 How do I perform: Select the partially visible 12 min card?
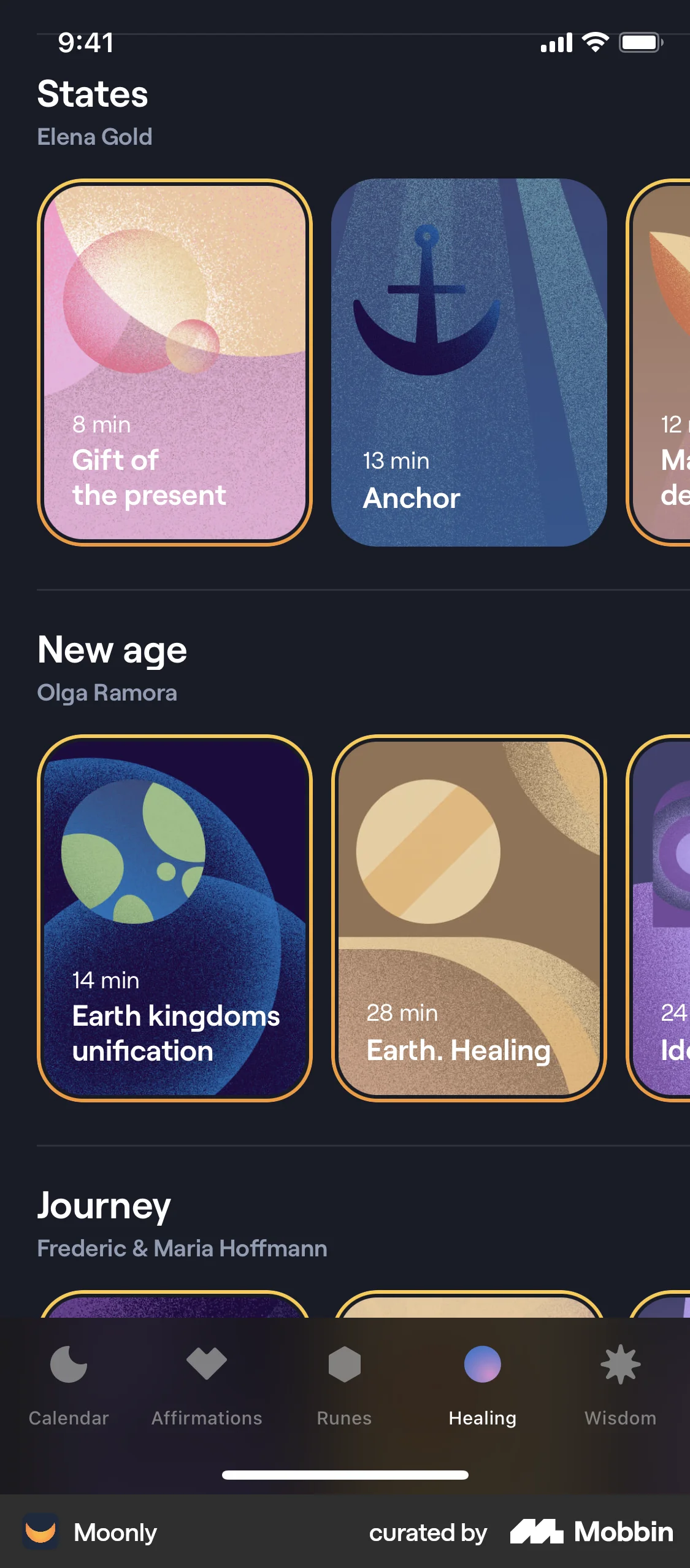(x=669, y=362)
